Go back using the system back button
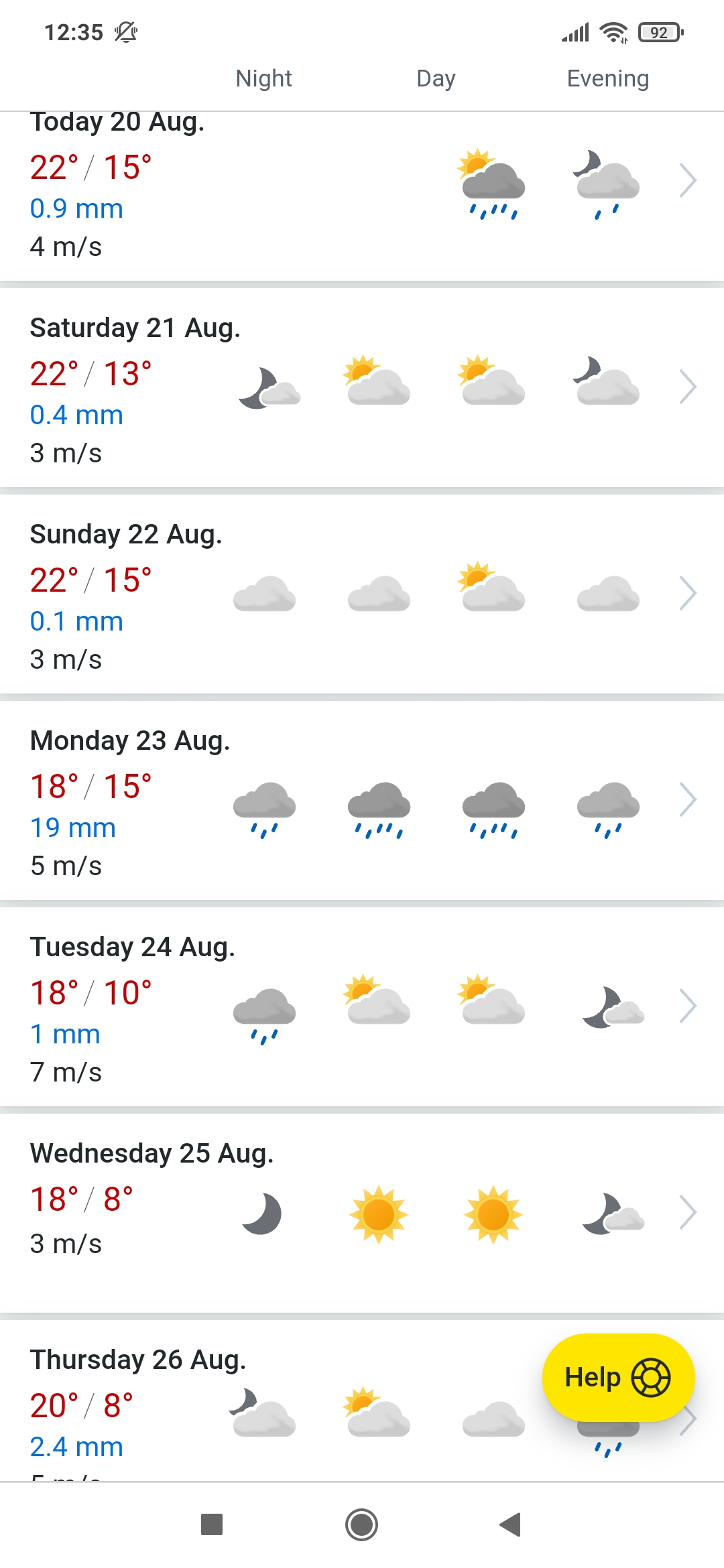The width and height of the screenshot is (724, 1568). coord(511,1524)
